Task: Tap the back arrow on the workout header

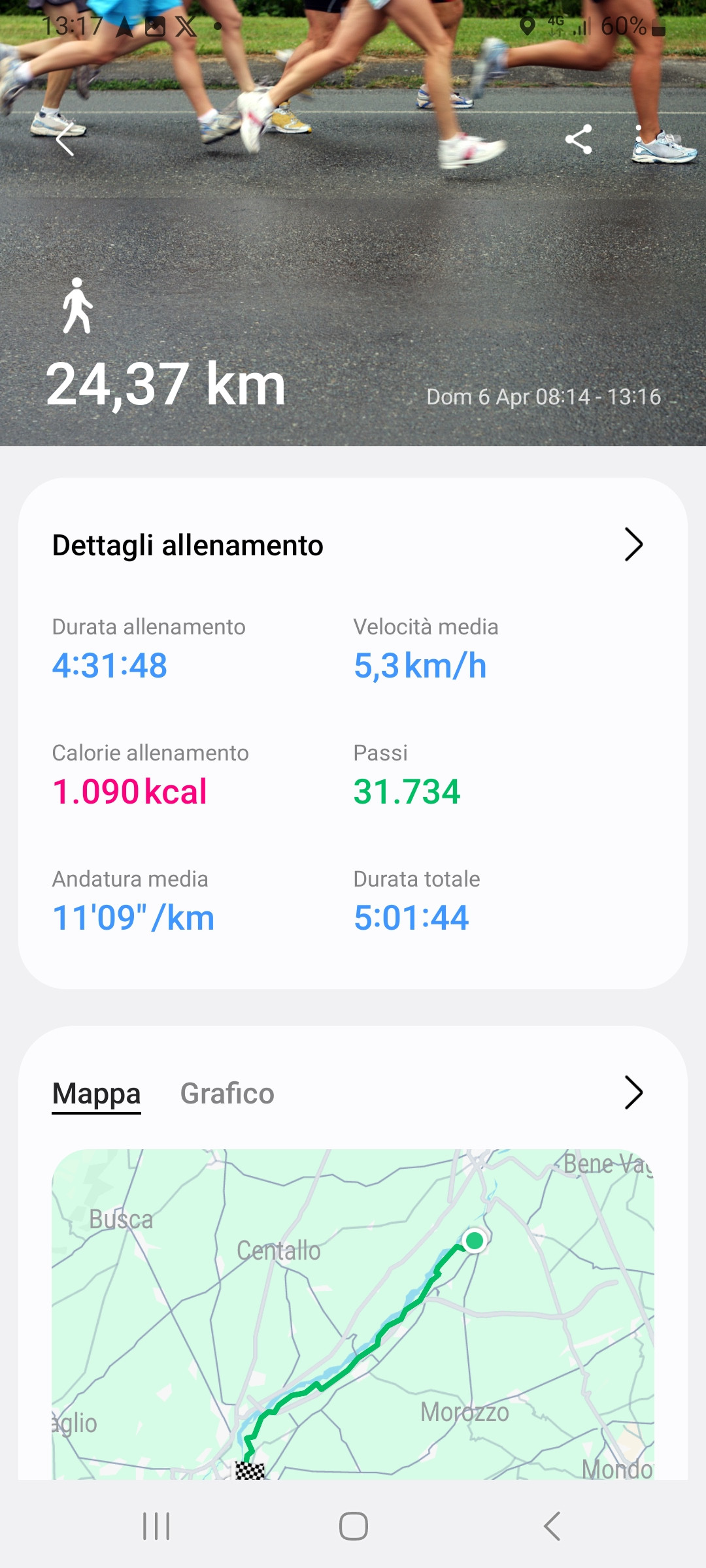Action: [x=63, y=139]
